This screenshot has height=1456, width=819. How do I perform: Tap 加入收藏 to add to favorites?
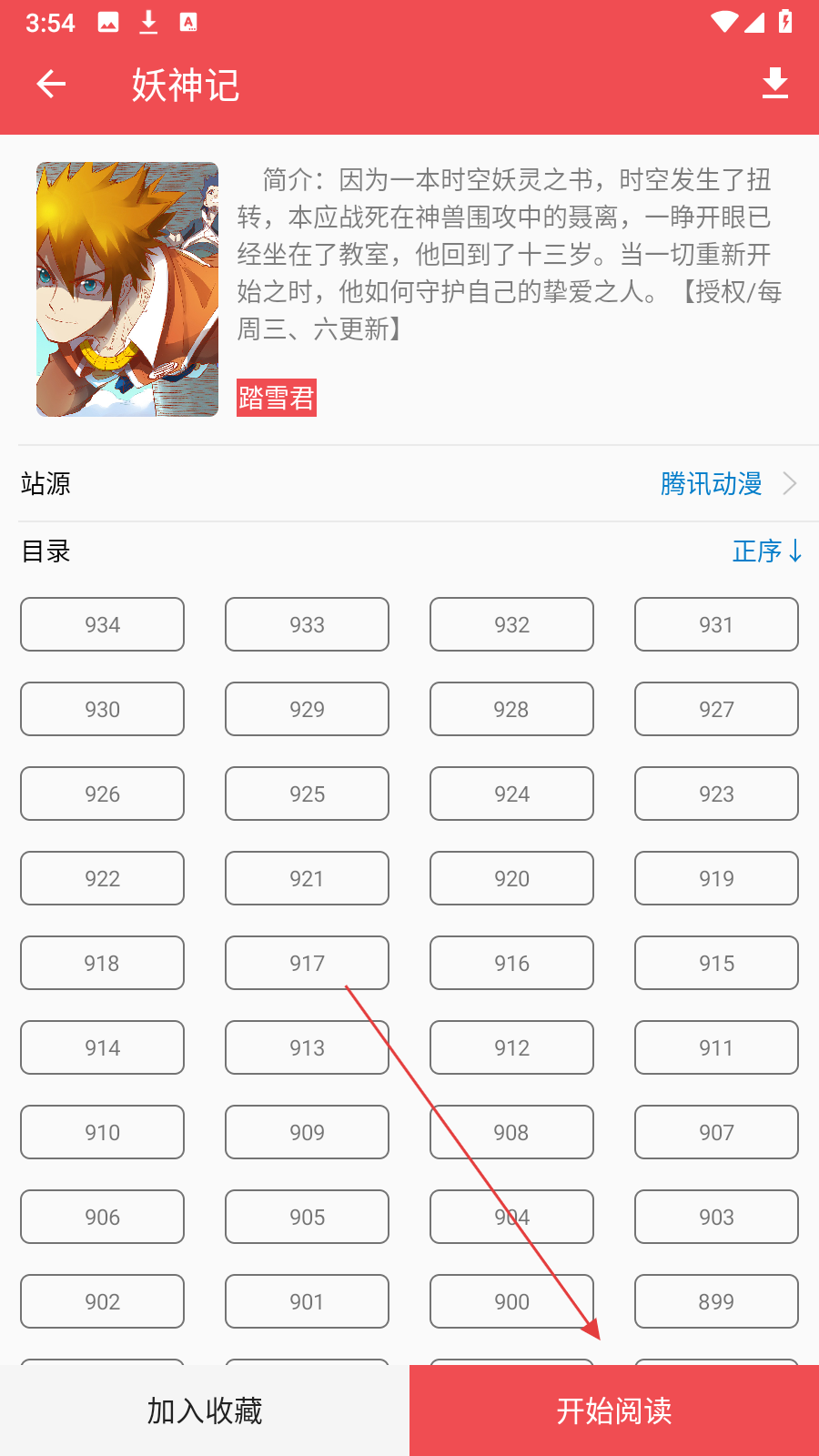click(205, 1410)
